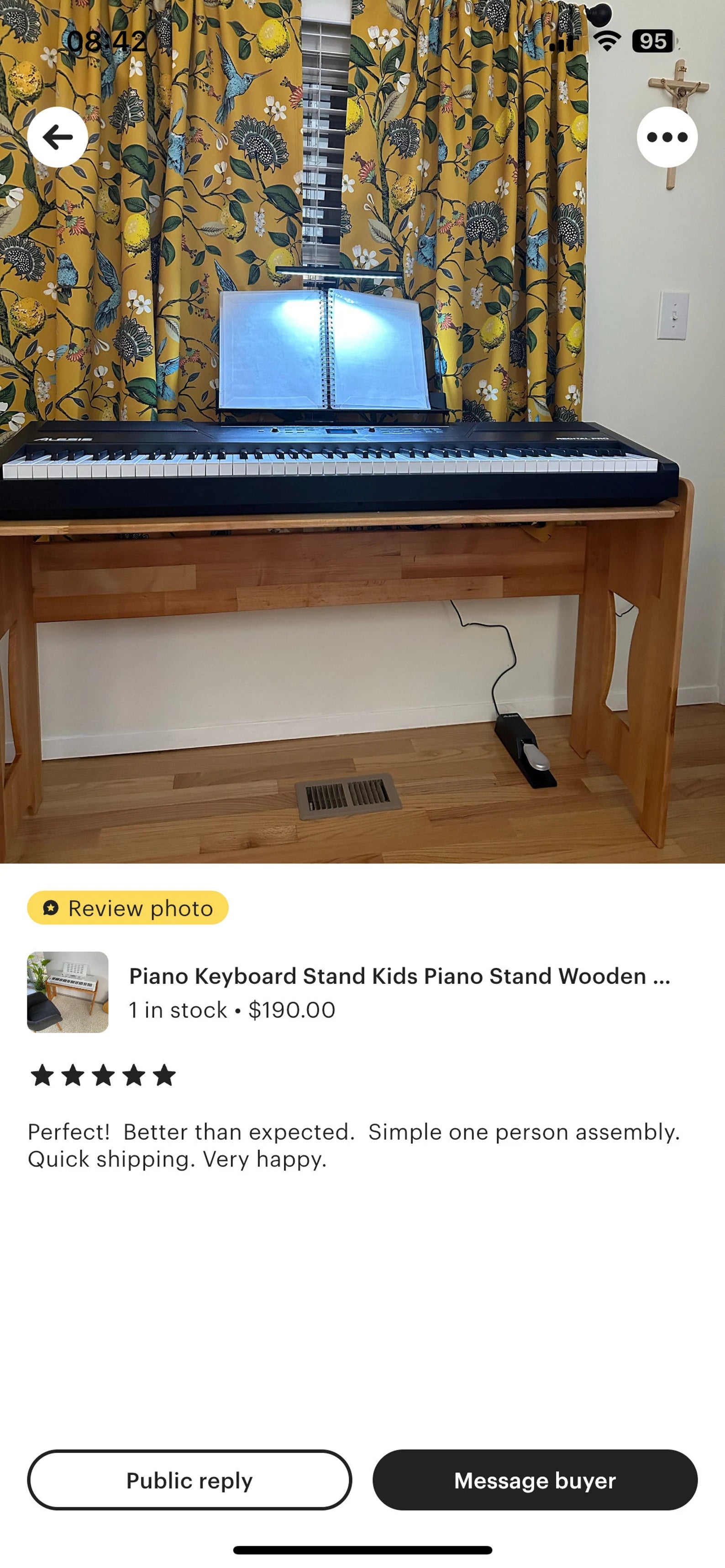This screenshot has width=725, height=1568.
Task: Toggle the fourth rating star
Action: point(131,1076)
